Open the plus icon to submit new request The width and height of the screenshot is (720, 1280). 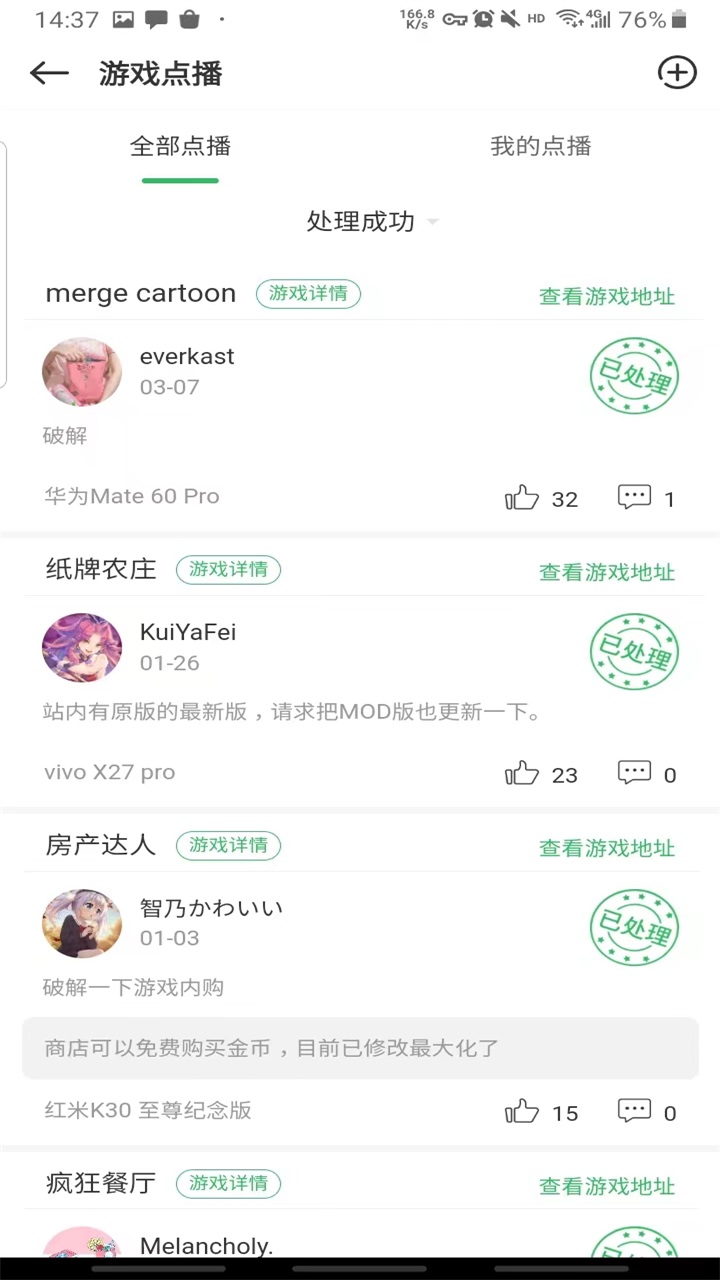(677, 72)
